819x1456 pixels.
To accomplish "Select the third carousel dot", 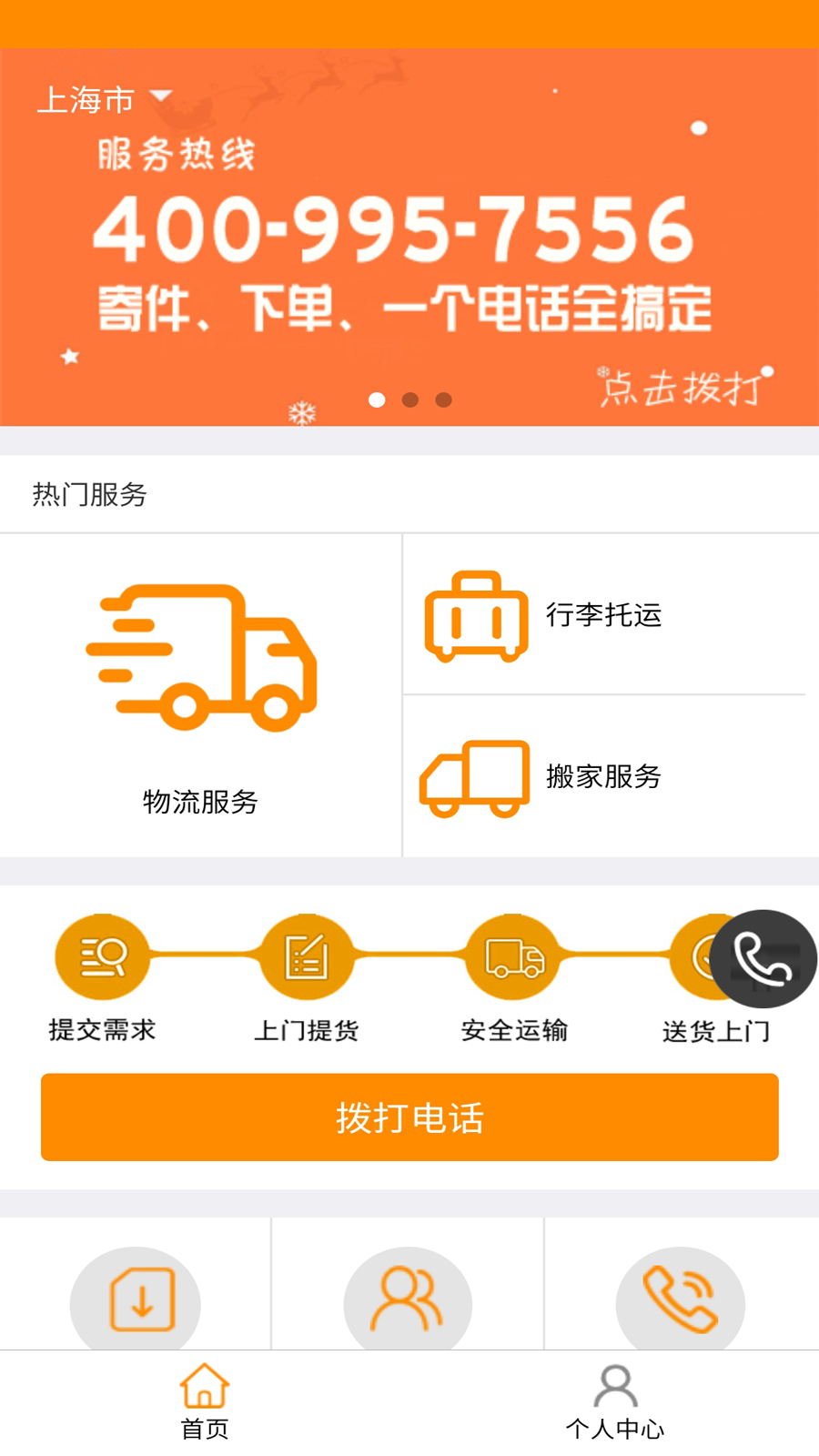I will point(445,399).
